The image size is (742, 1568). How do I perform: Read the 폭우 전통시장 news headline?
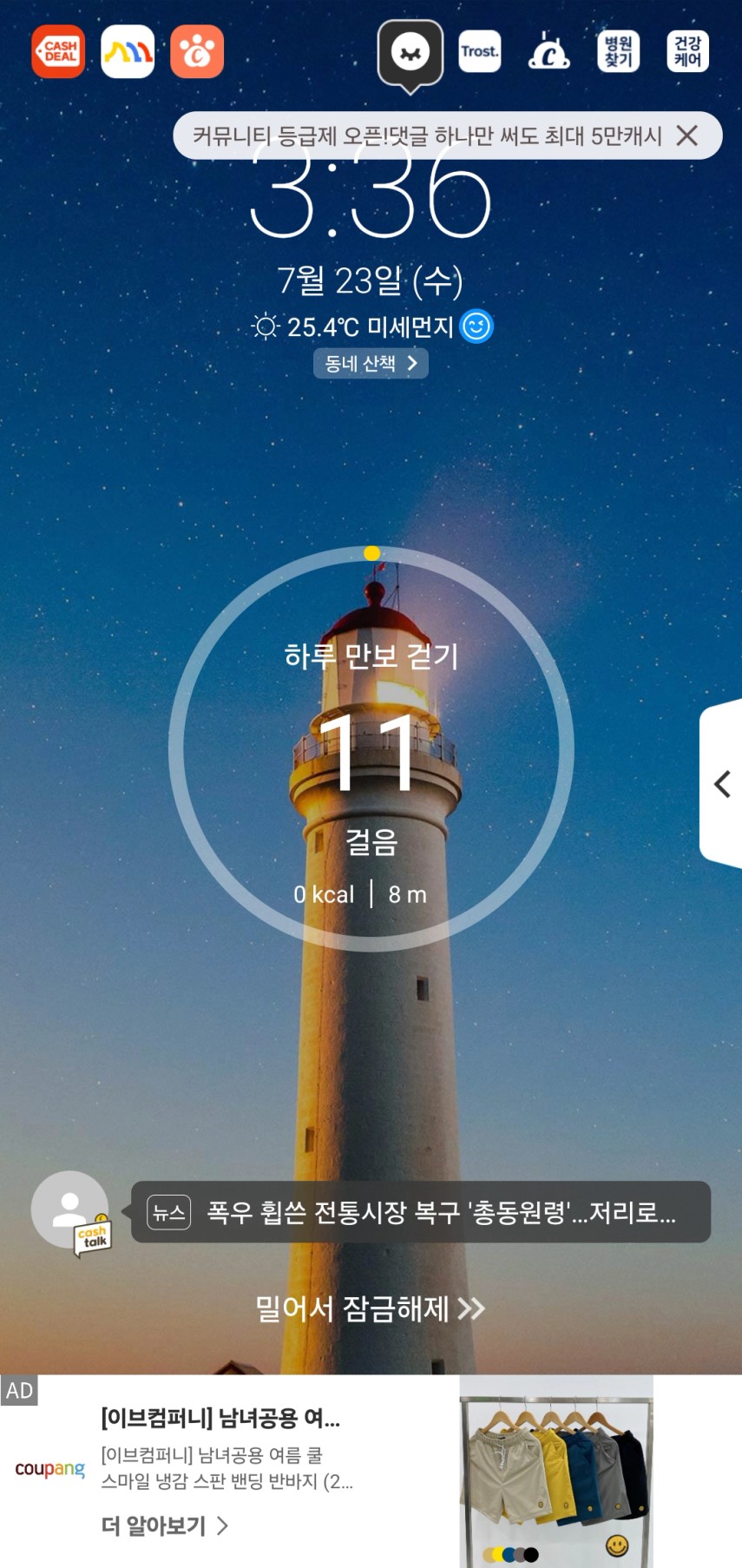point(421,1212)
